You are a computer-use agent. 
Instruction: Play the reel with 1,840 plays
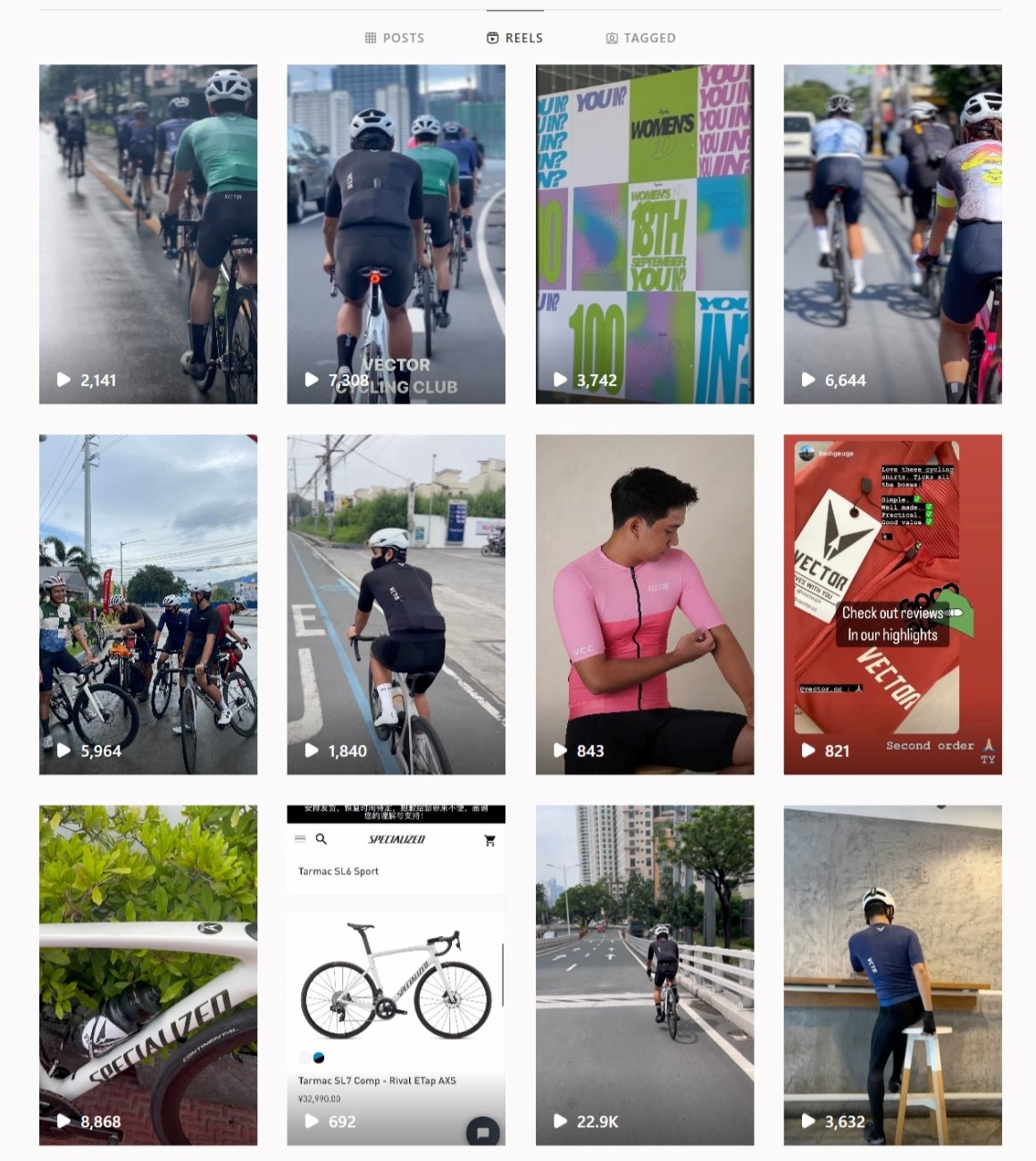click(396, 604)
